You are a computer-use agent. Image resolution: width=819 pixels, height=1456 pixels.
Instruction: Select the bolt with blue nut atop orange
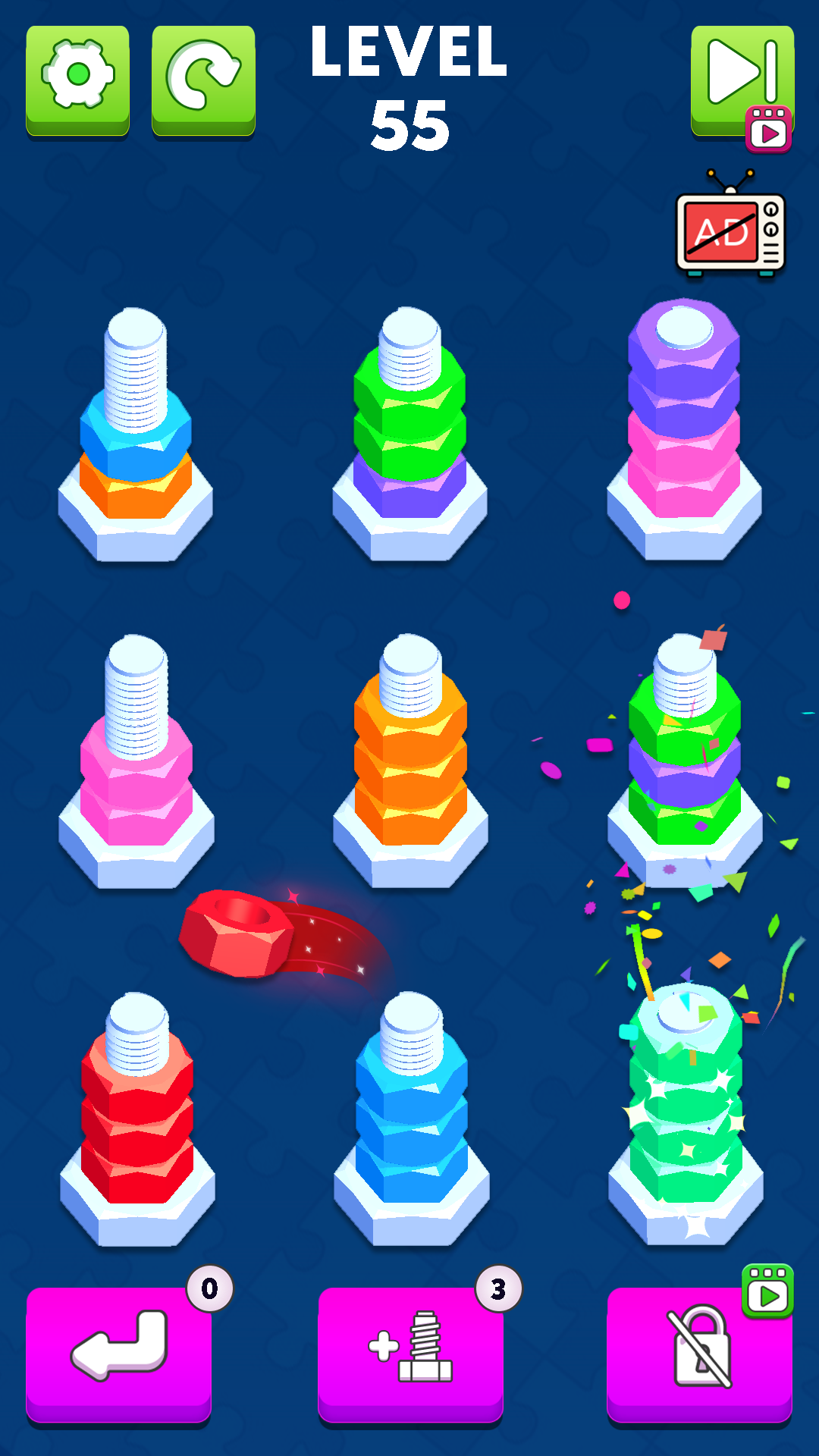coord(136,440)
